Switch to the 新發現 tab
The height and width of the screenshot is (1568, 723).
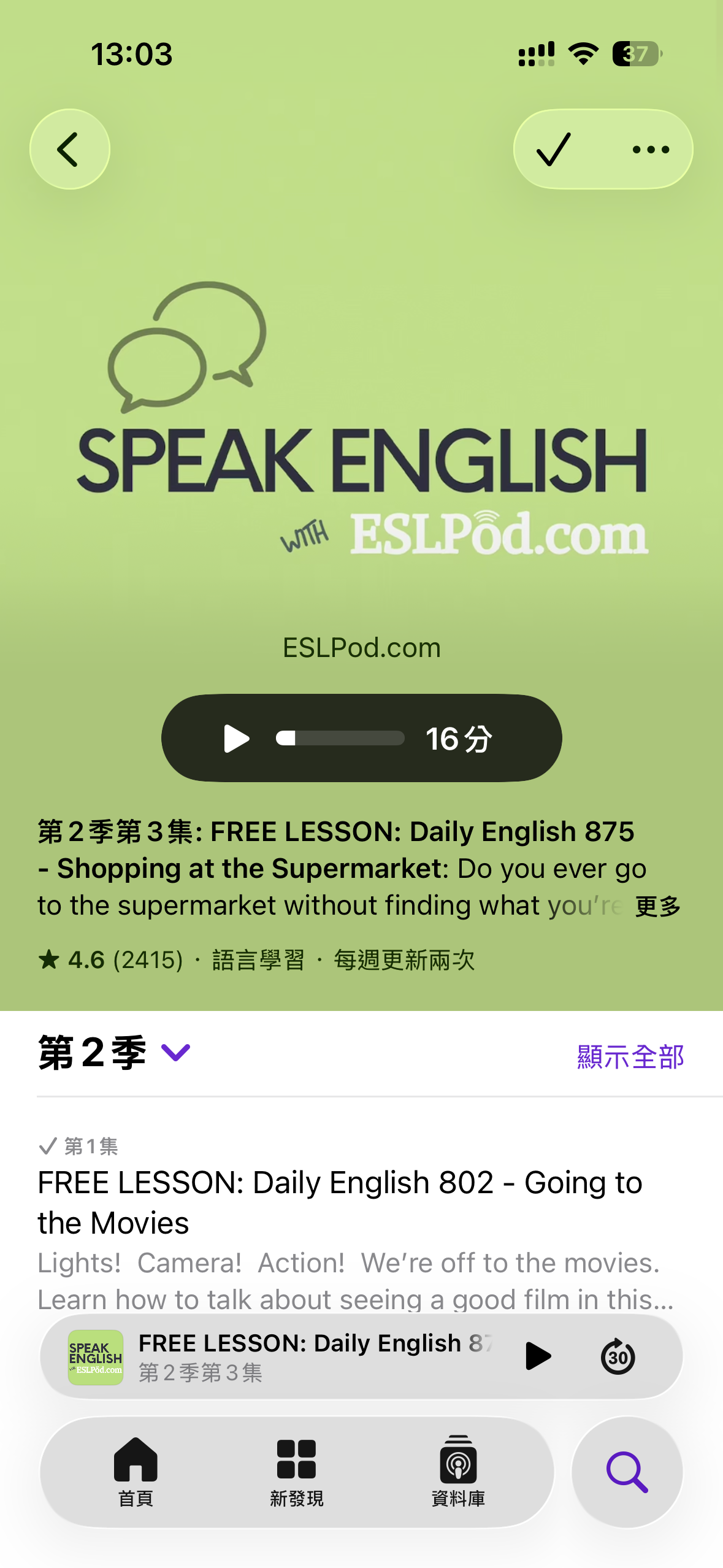pos(296,1471)
